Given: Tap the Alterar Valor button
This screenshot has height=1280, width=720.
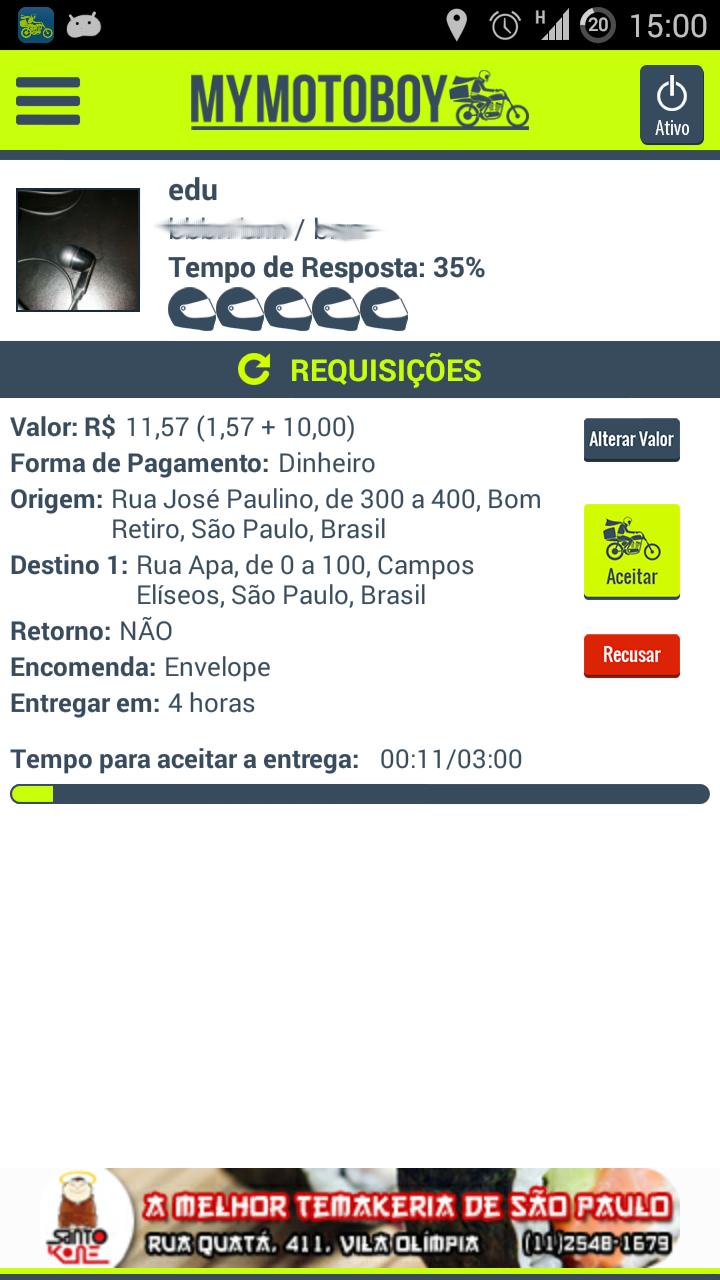Looking at the screenshot, I should (x=631, y=439).
